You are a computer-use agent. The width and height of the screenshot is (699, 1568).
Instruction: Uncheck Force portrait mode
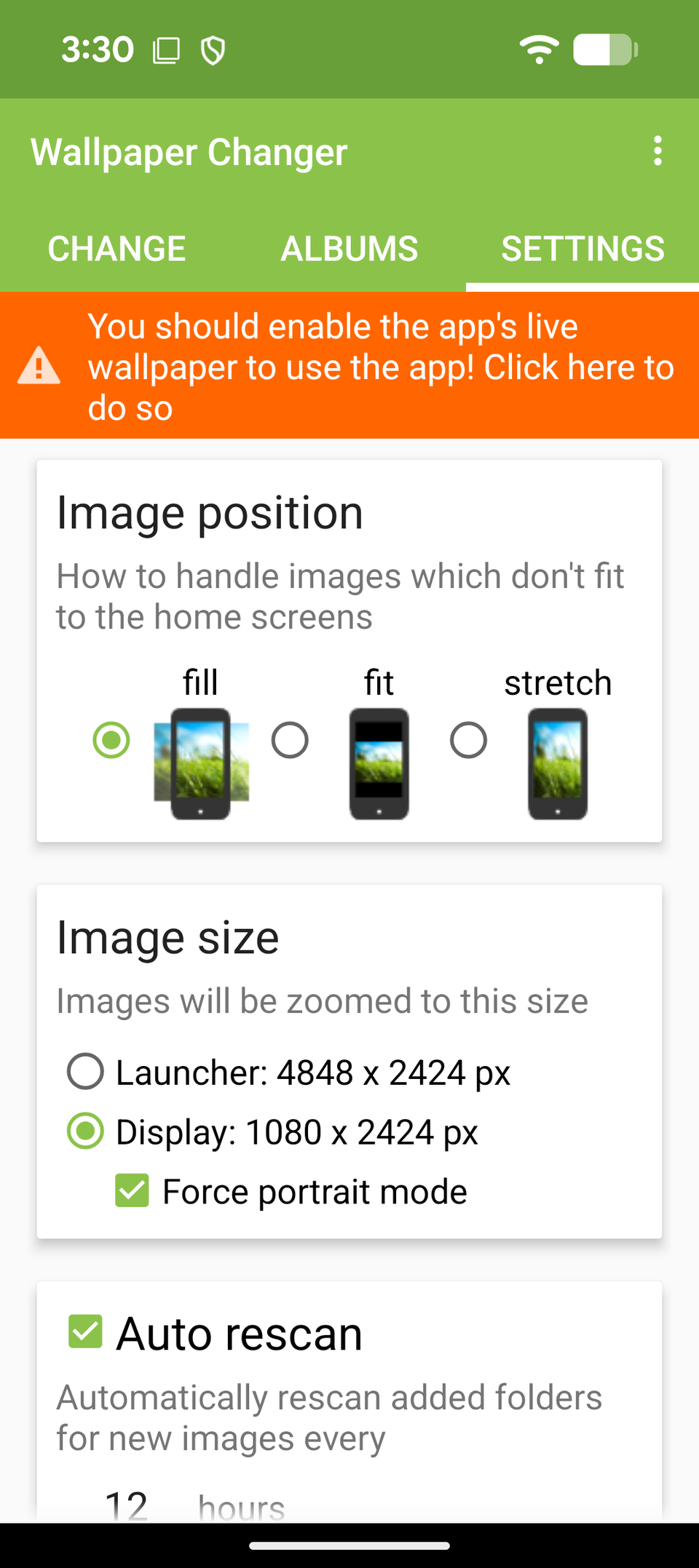tap(132, 1191)
